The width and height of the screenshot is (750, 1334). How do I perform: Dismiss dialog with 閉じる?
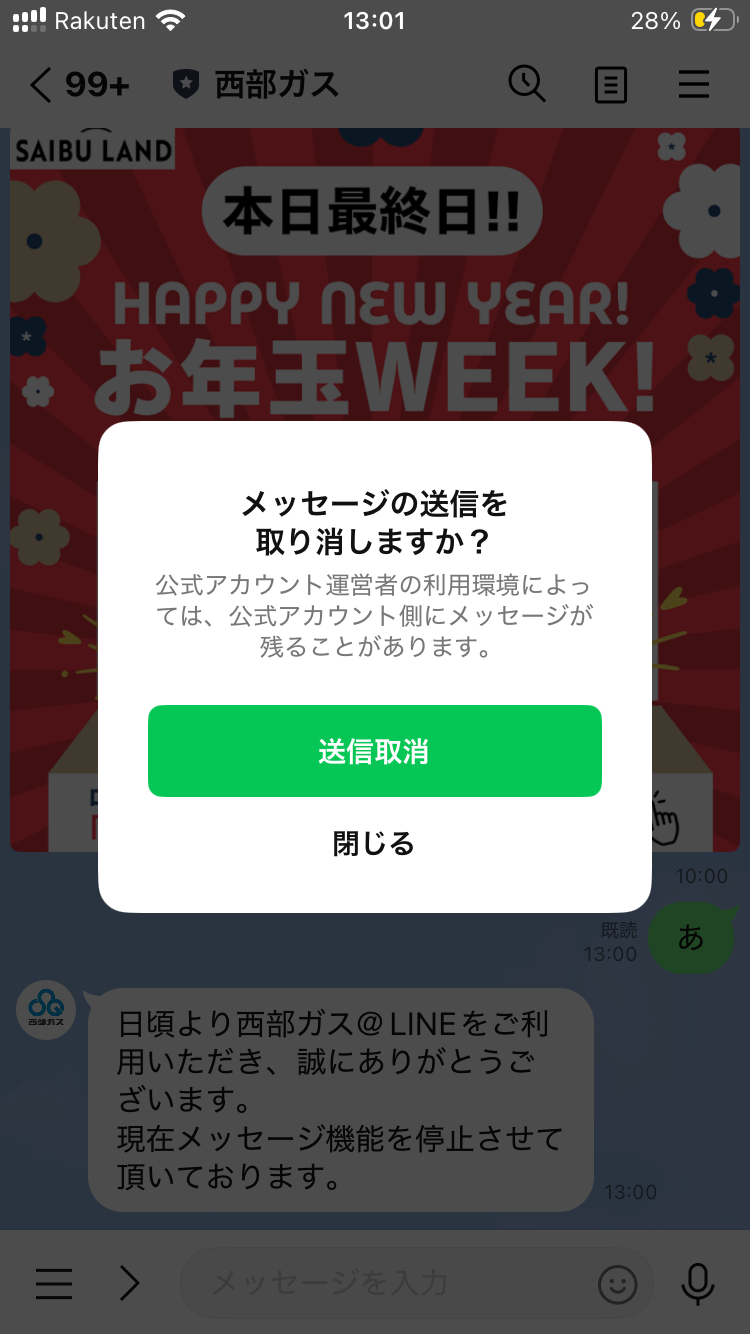point(374,844)
